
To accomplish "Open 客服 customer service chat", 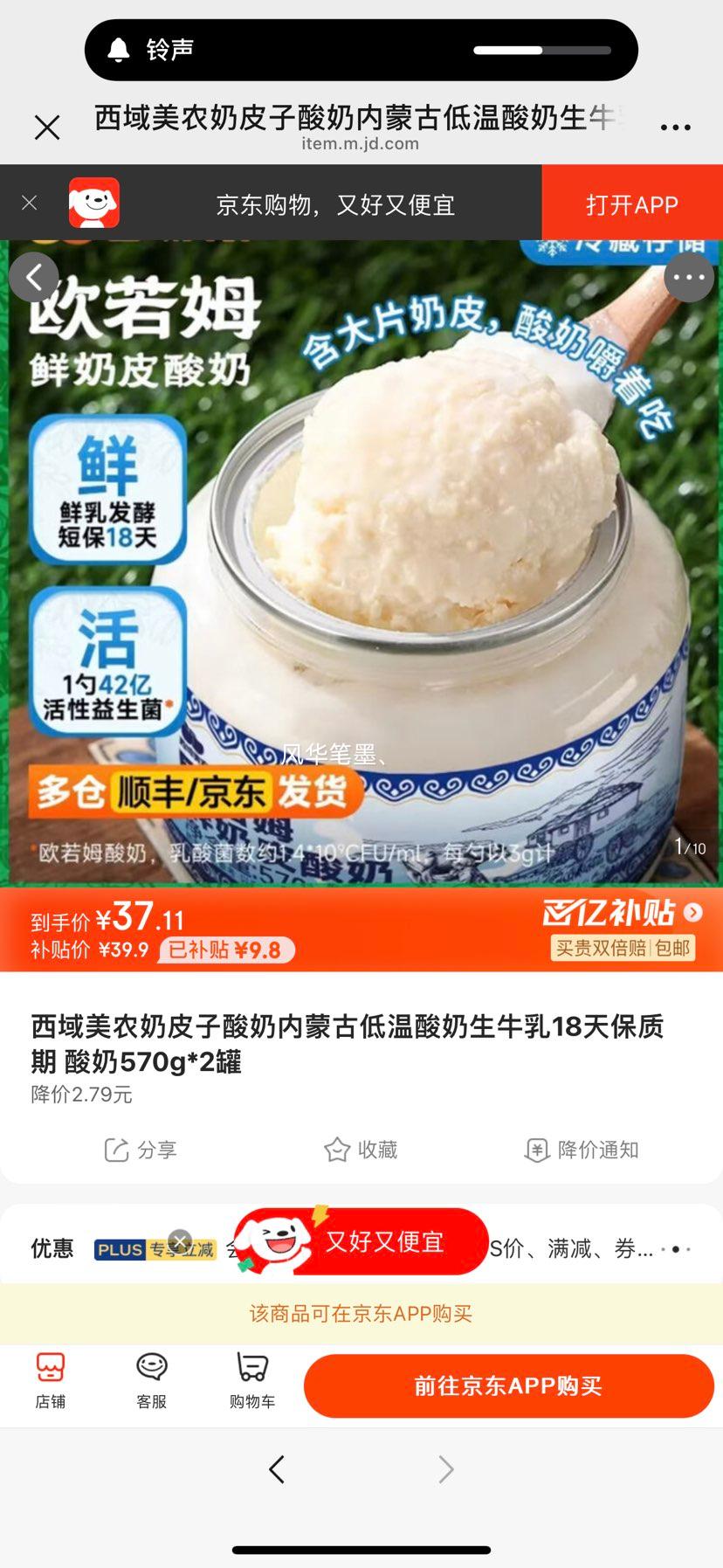I will tap(150, 1385).
